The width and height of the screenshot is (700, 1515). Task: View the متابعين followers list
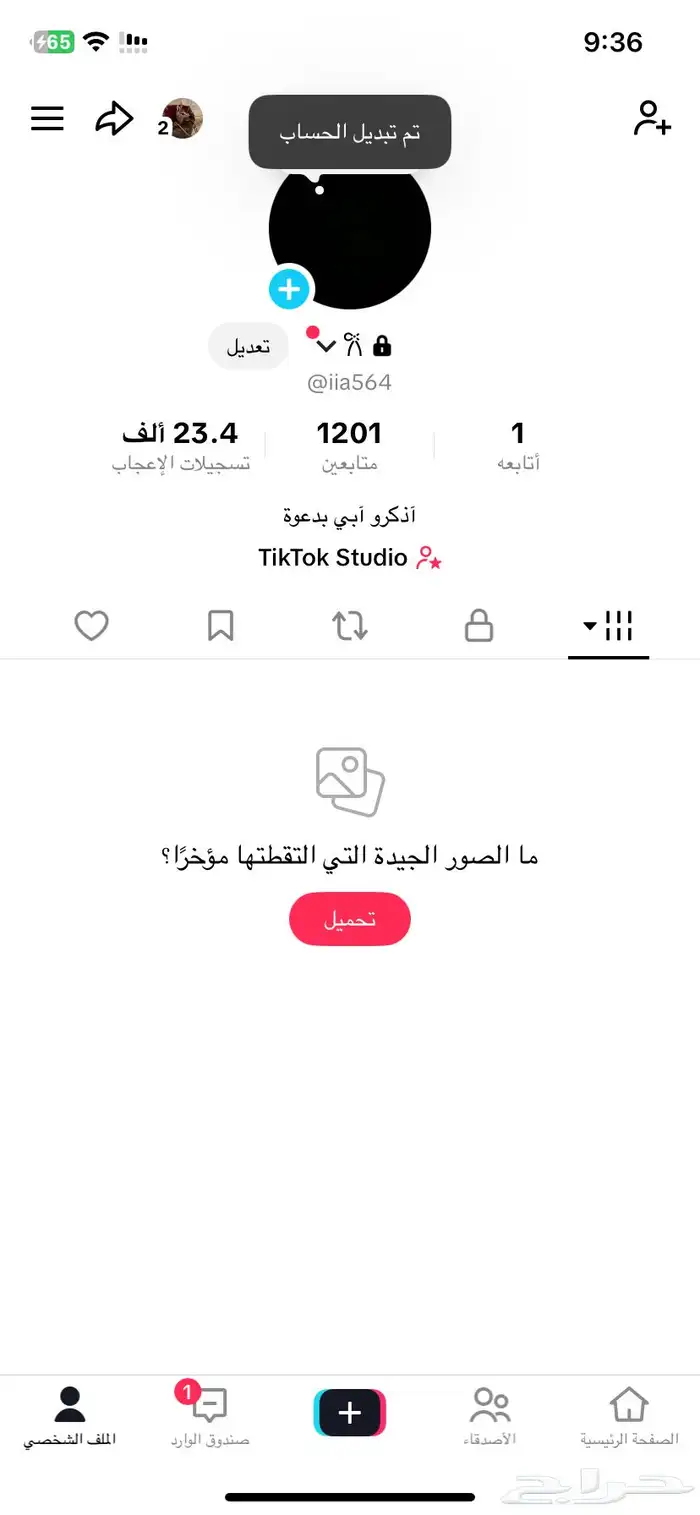tap(349, 445)
